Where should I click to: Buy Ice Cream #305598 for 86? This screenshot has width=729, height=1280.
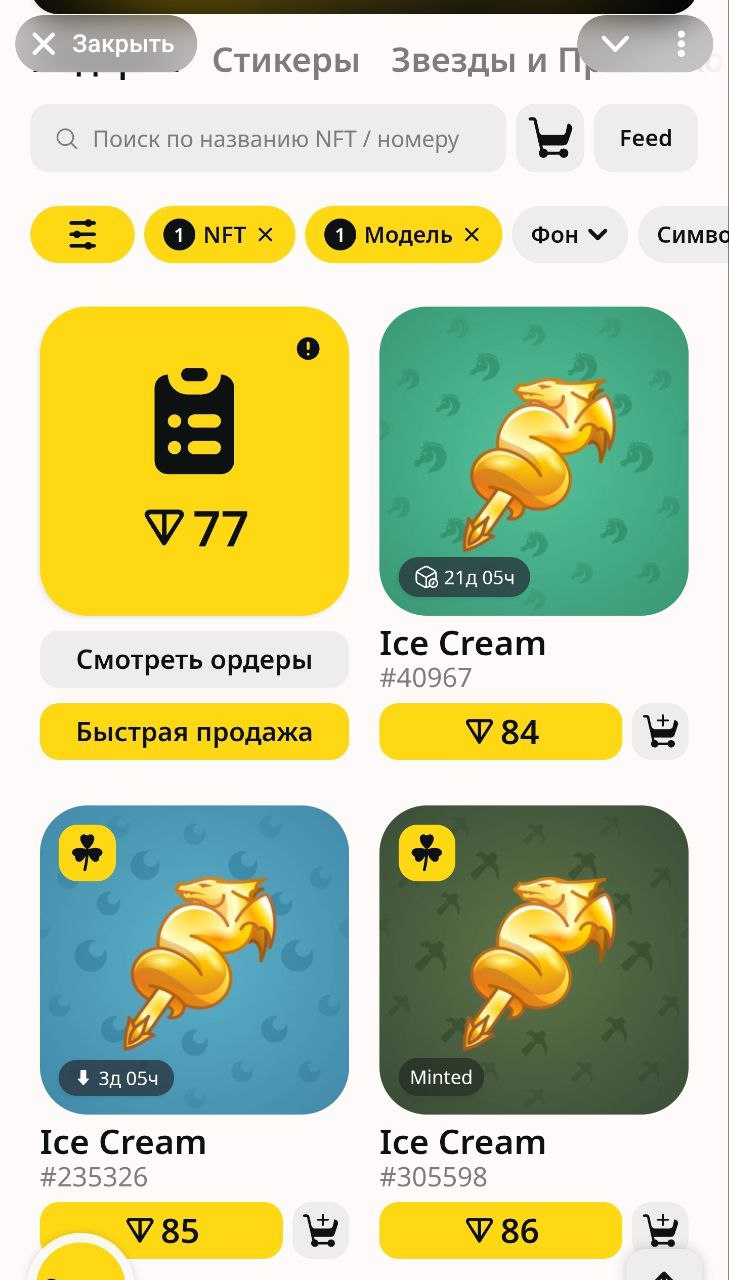point(500,1230)
